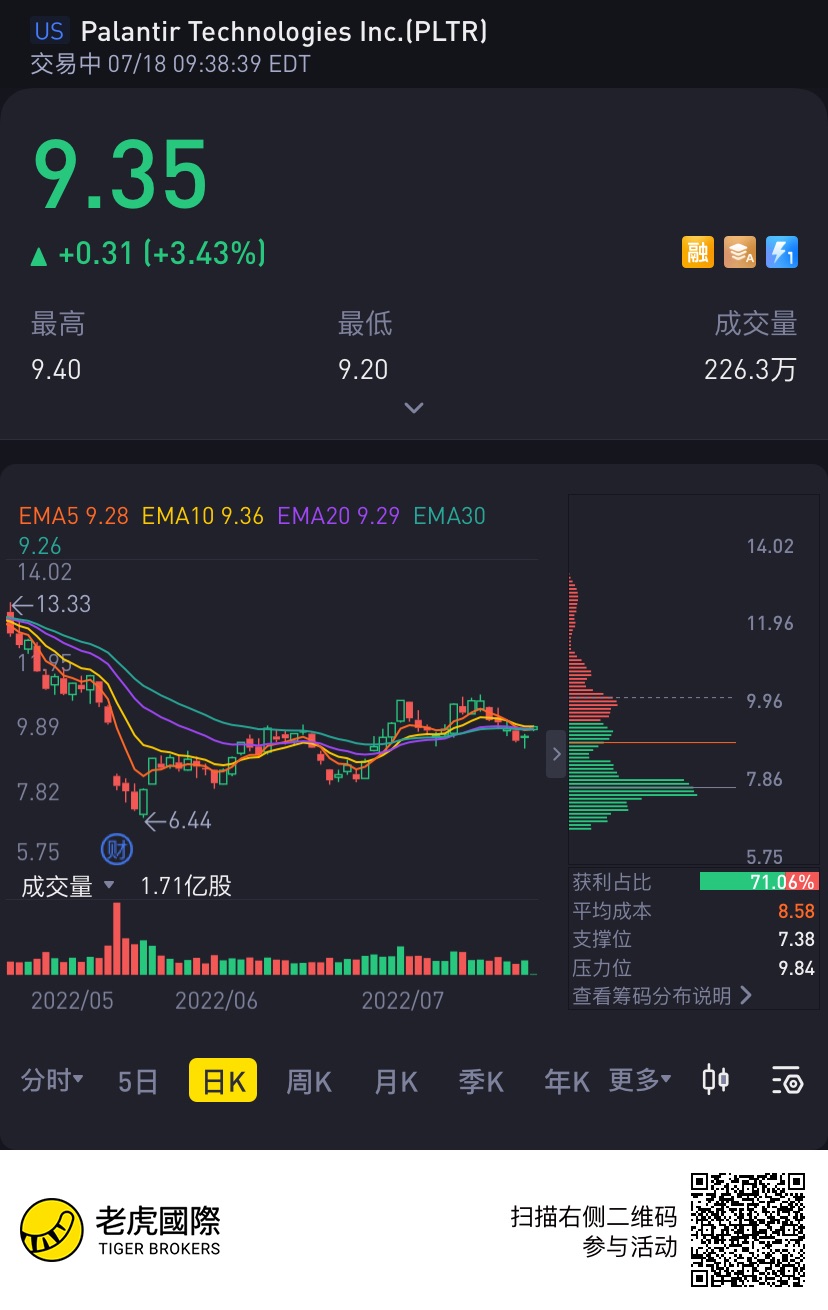Image resolution: width=828 pixels, height=1310 pixels.
Task: Tap the candlestick chart style icon
Action: [x=715, y=1080]
